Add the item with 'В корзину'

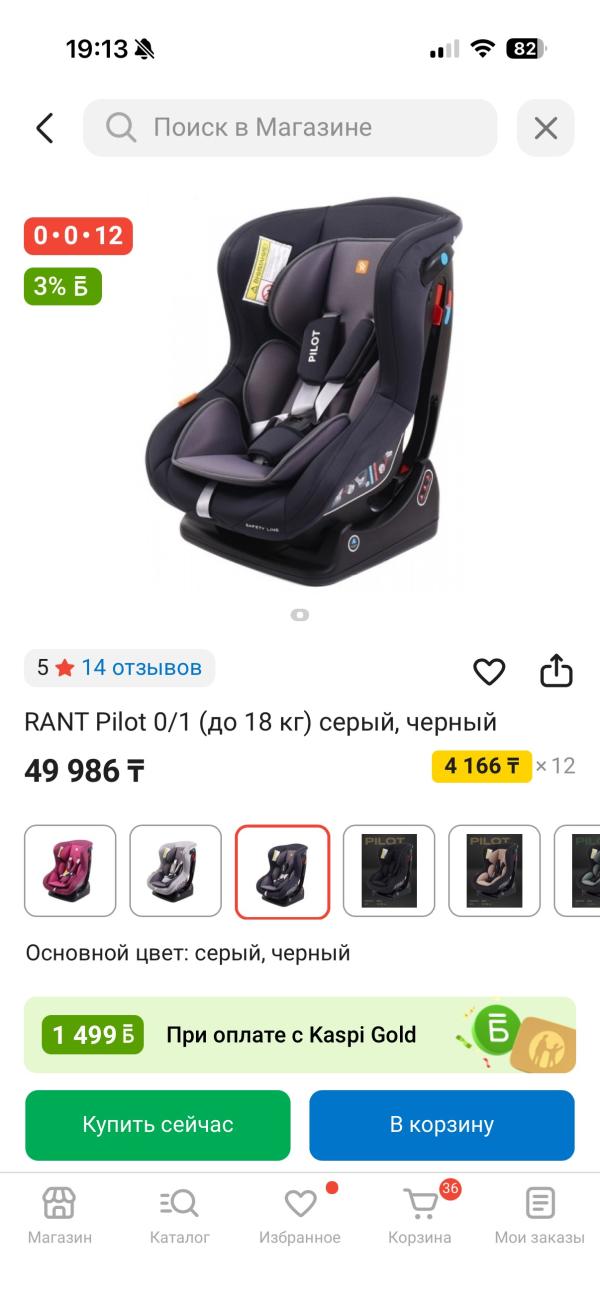(442, 1125)
